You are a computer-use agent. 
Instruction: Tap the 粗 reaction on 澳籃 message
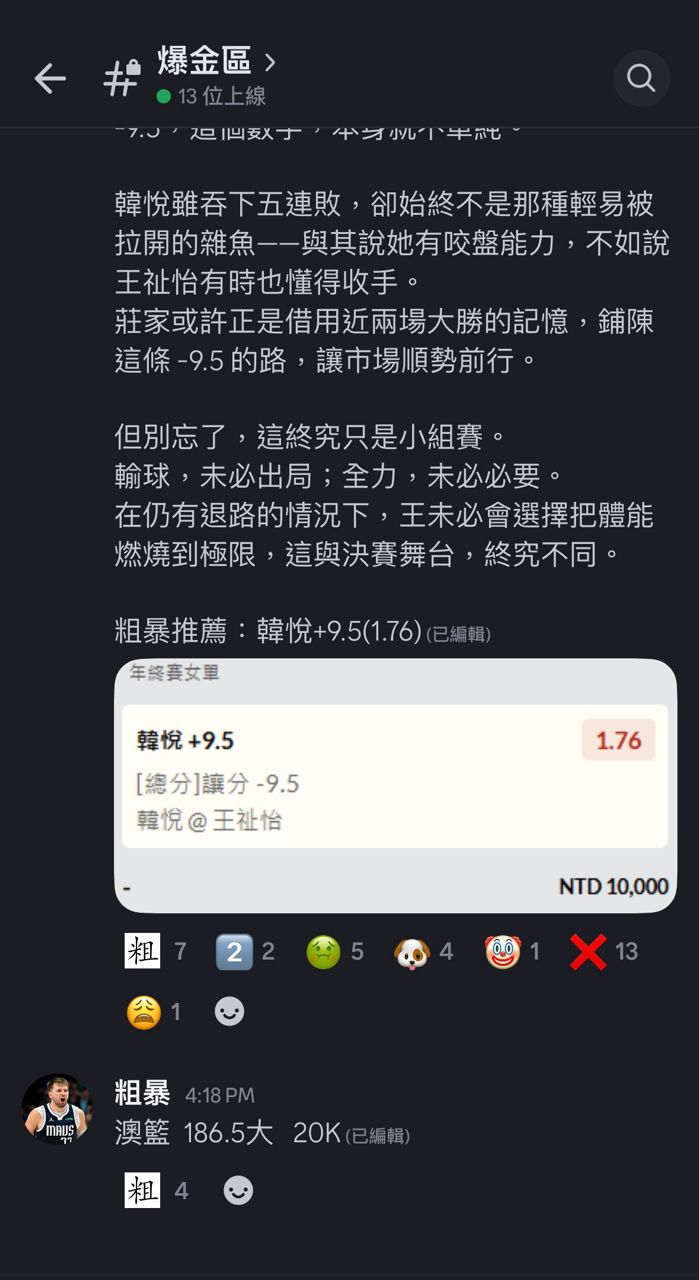pyautogui.click(x=156, y=1190)
